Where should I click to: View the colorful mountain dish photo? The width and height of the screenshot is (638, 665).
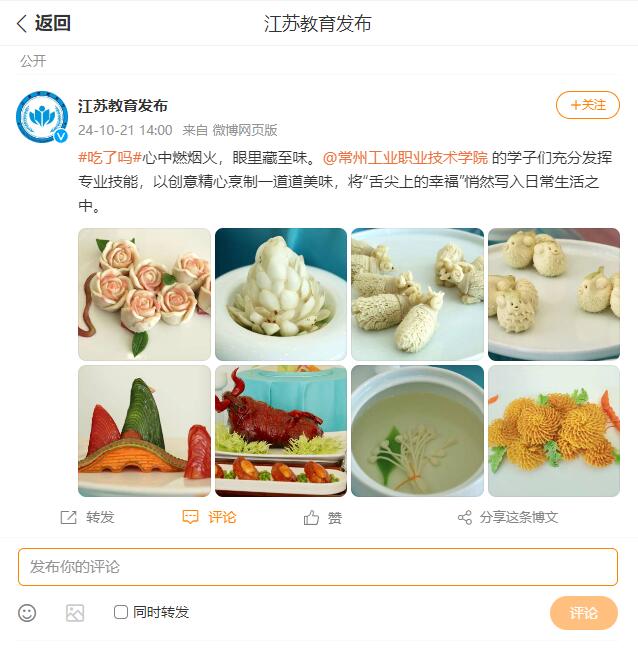pos(144,430)
